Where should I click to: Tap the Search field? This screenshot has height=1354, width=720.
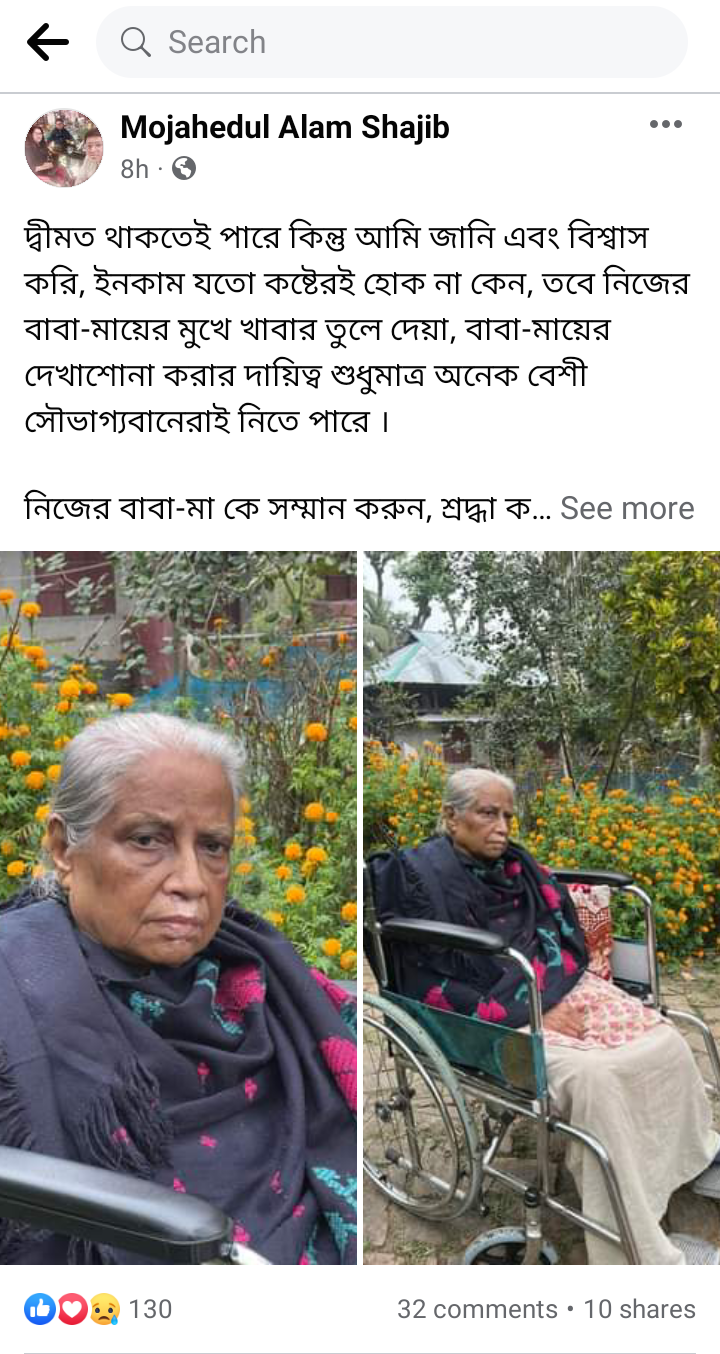(392, 42)
